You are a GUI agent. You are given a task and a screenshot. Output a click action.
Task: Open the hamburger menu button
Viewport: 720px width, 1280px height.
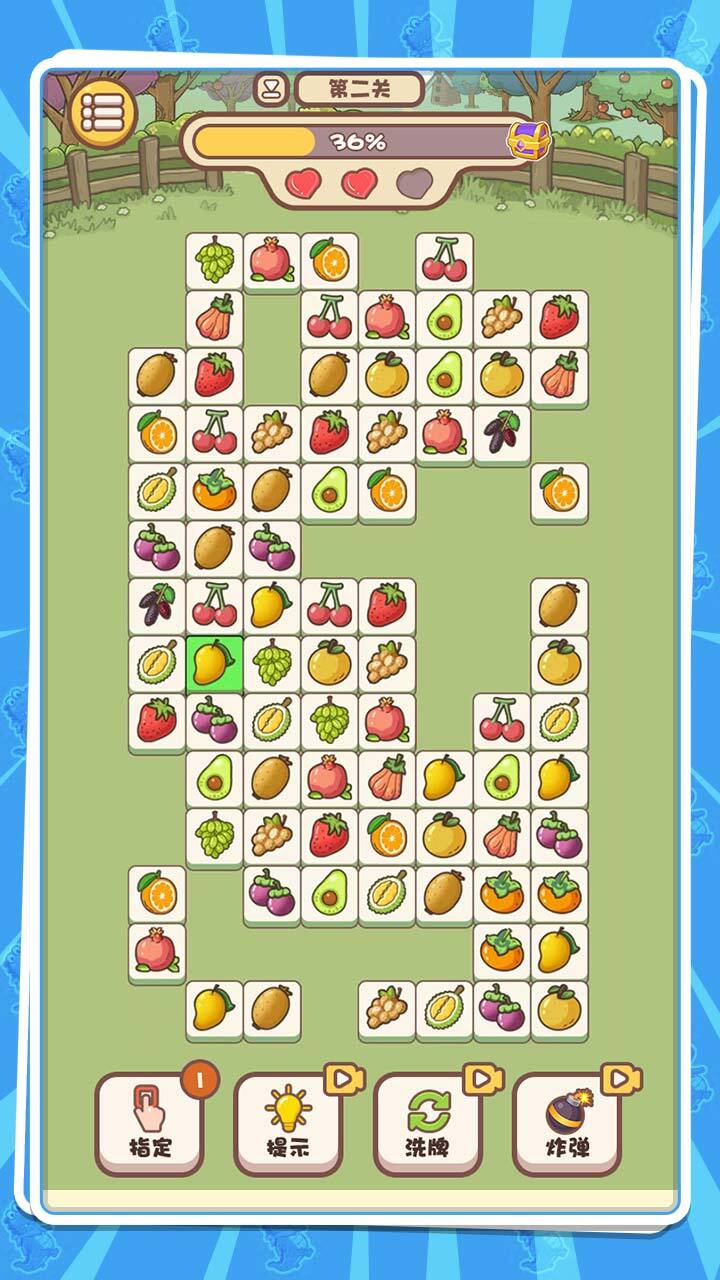pyautogui.click(x=103, y=112)
